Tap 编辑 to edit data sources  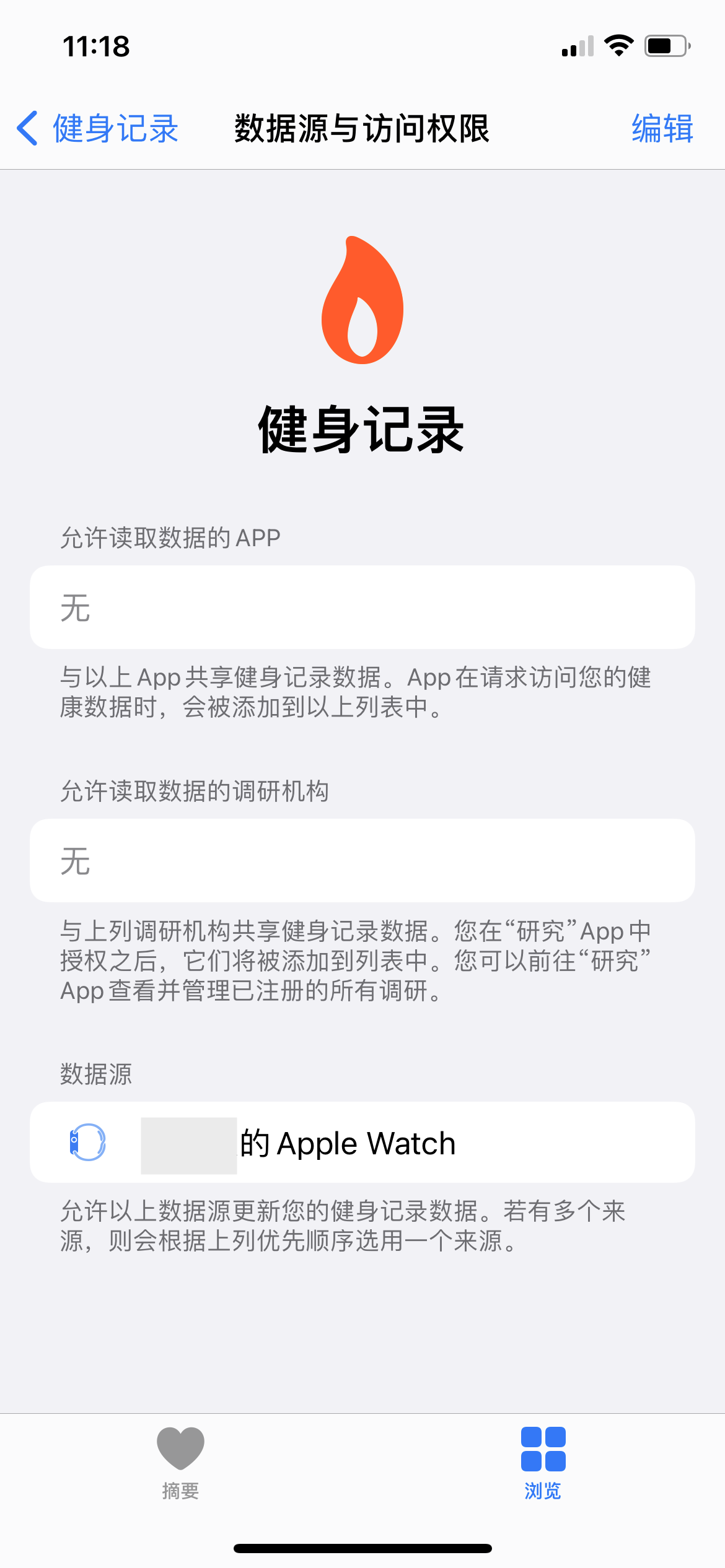[x=662, y=129]
